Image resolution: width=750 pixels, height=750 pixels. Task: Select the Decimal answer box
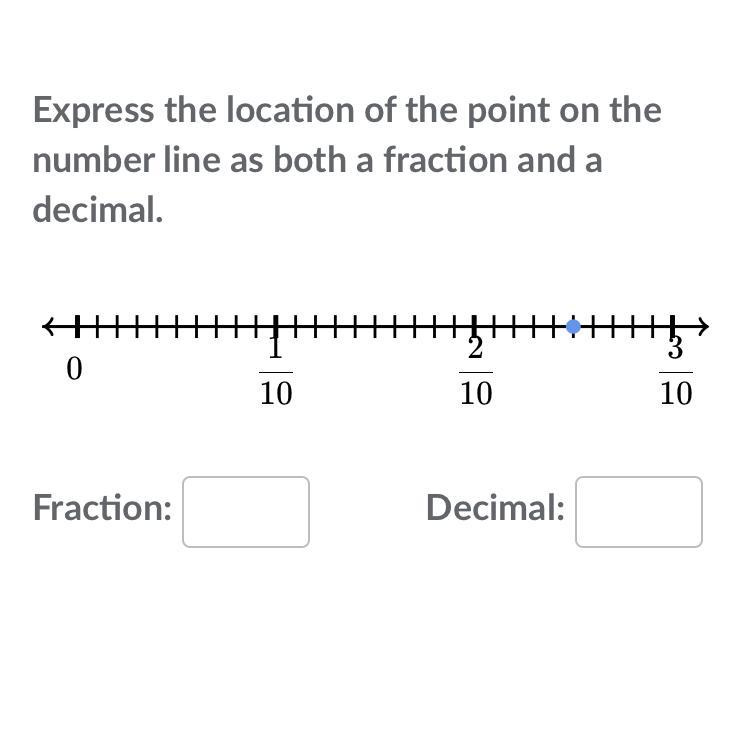pos(638,512)
